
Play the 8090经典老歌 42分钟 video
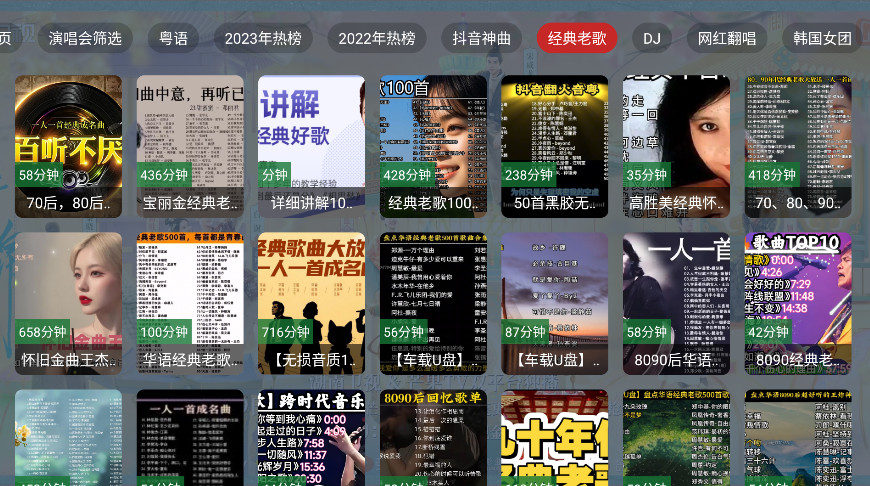click(798, 303)
